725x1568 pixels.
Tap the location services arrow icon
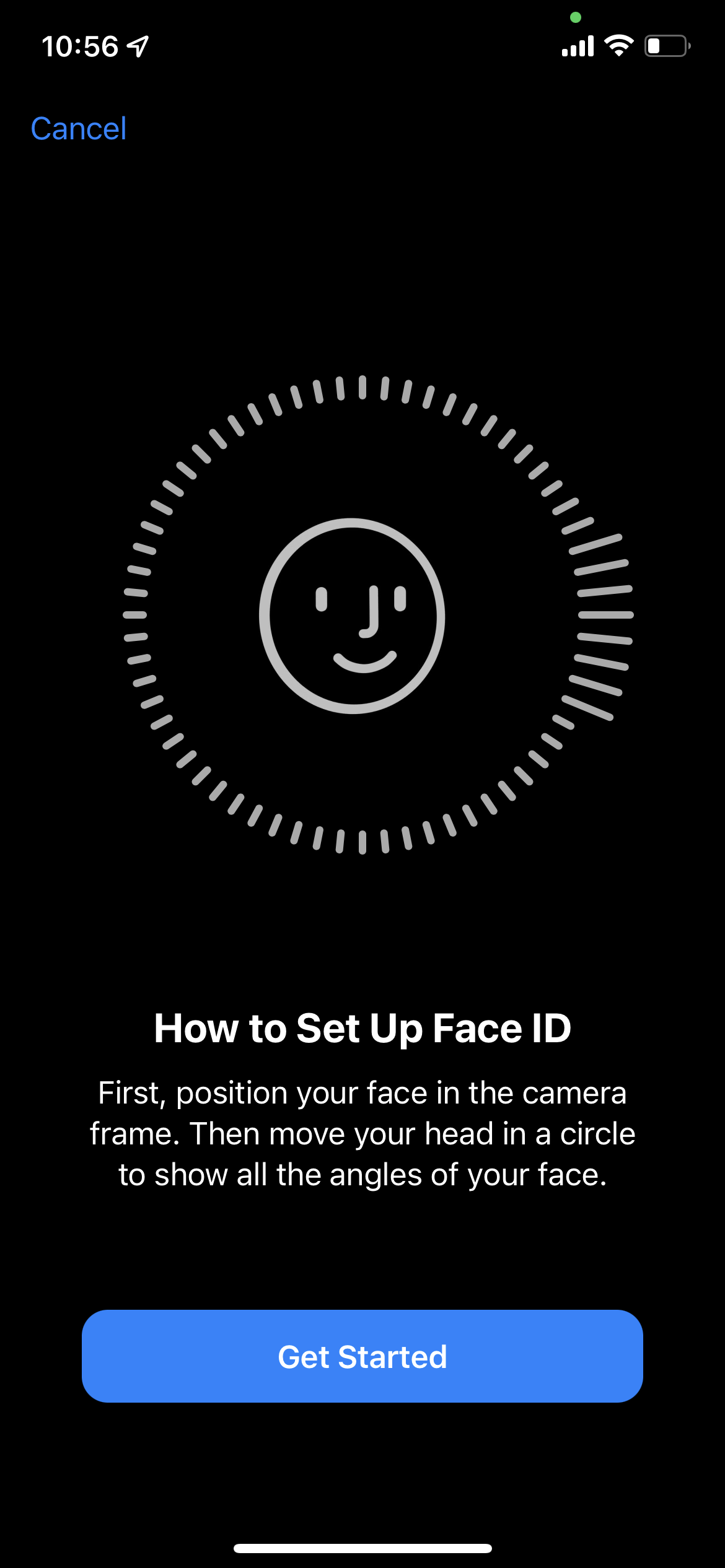[136, 46]
